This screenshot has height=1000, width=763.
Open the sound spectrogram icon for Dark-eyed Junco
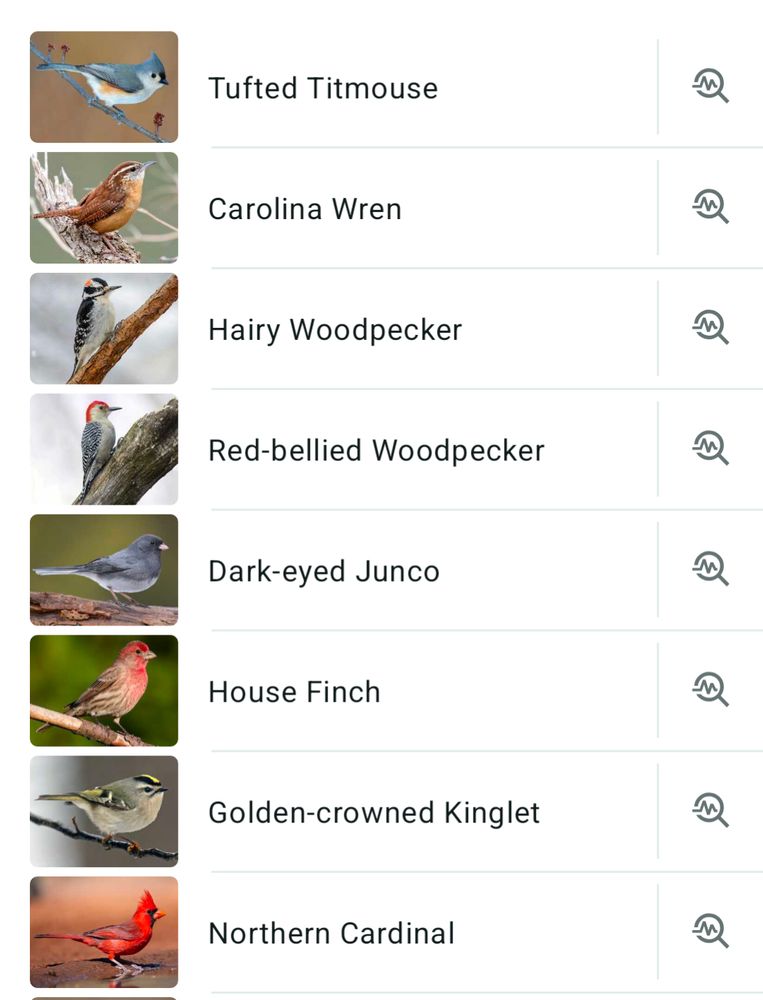(x=710, y=569)
